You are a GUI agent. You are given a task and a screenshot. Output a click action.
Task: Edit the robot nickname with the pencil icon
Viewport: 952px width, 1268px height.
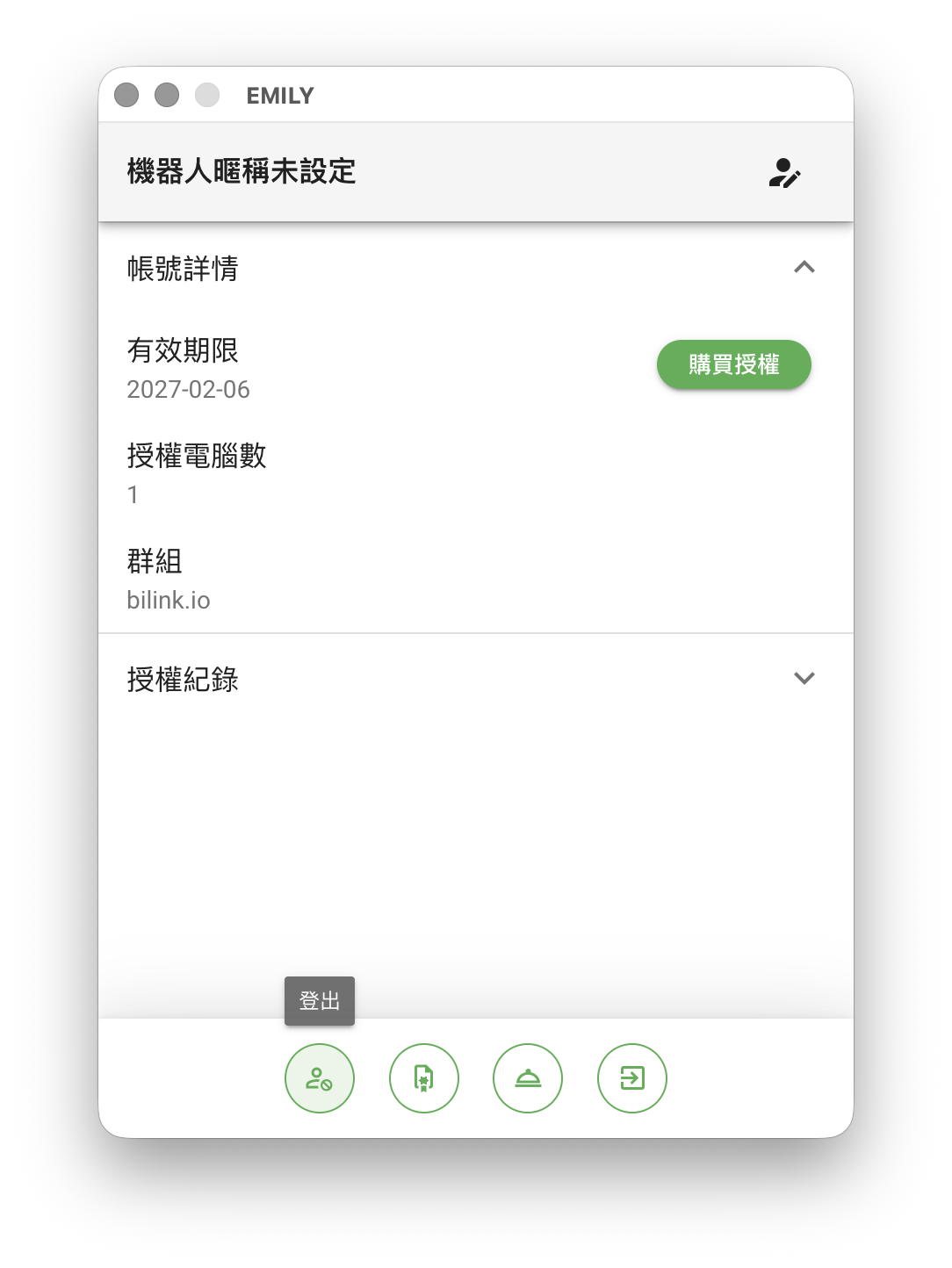pyautogui.click(x=784, y=173)
